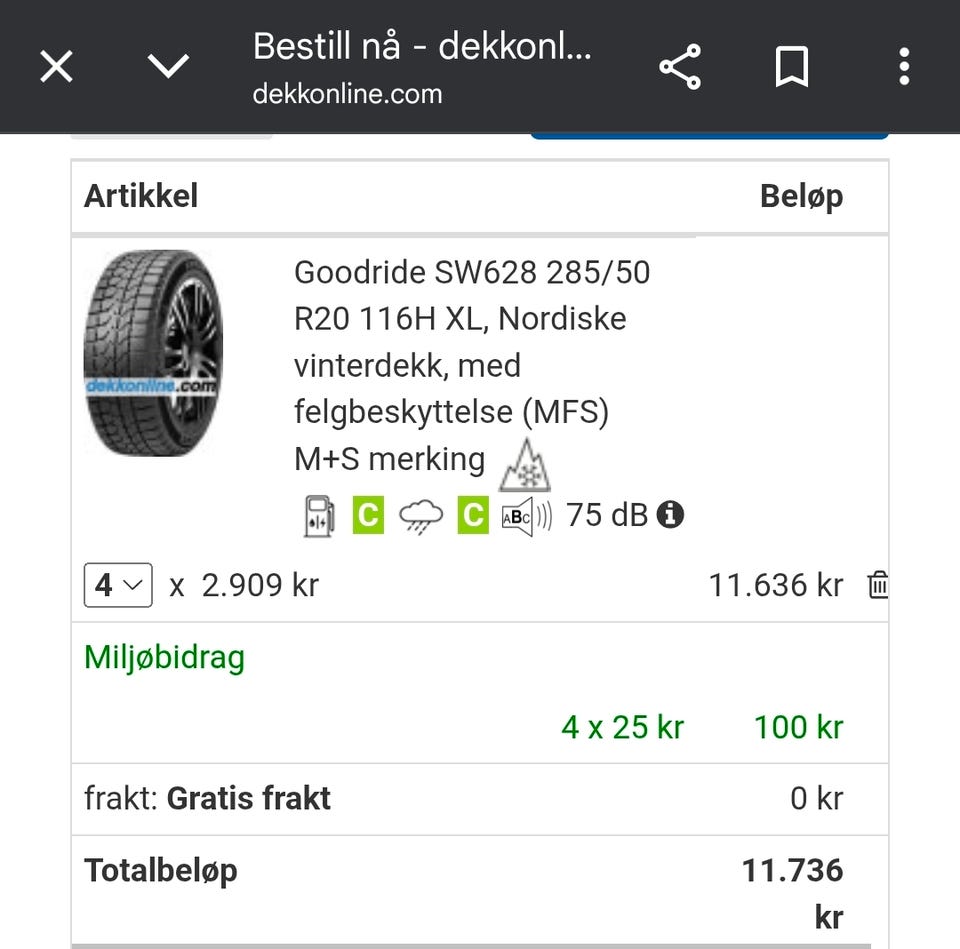960x949 pixels.
Task: Bookmark the order page
Action: pos(792,68)
